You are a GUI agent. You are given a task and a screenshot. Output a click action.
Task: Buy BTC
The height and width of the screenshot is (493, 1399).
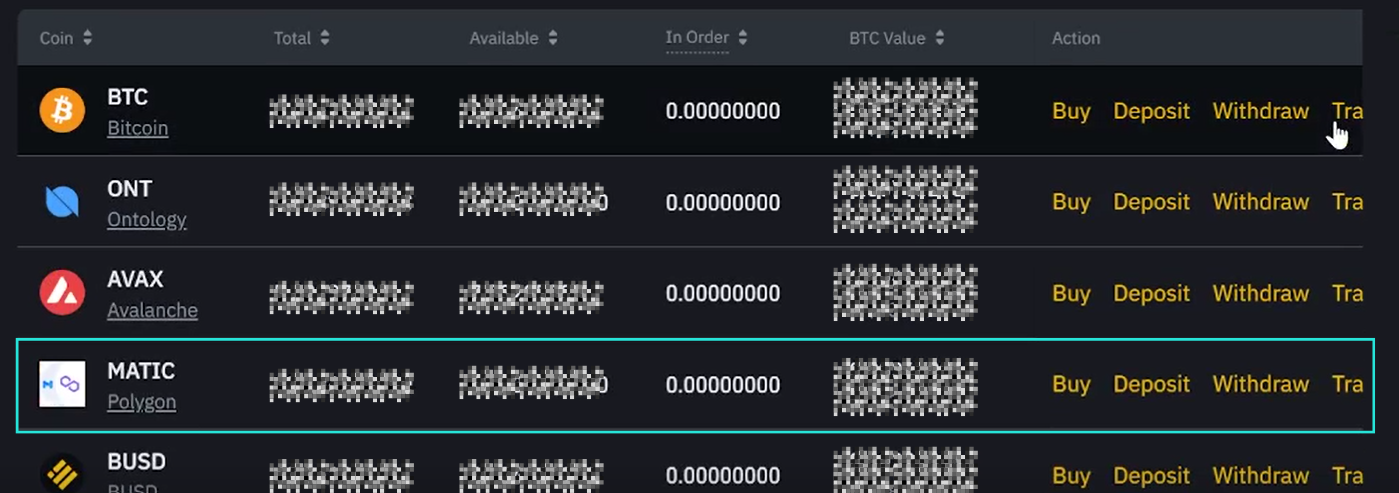coord(1071,111)
